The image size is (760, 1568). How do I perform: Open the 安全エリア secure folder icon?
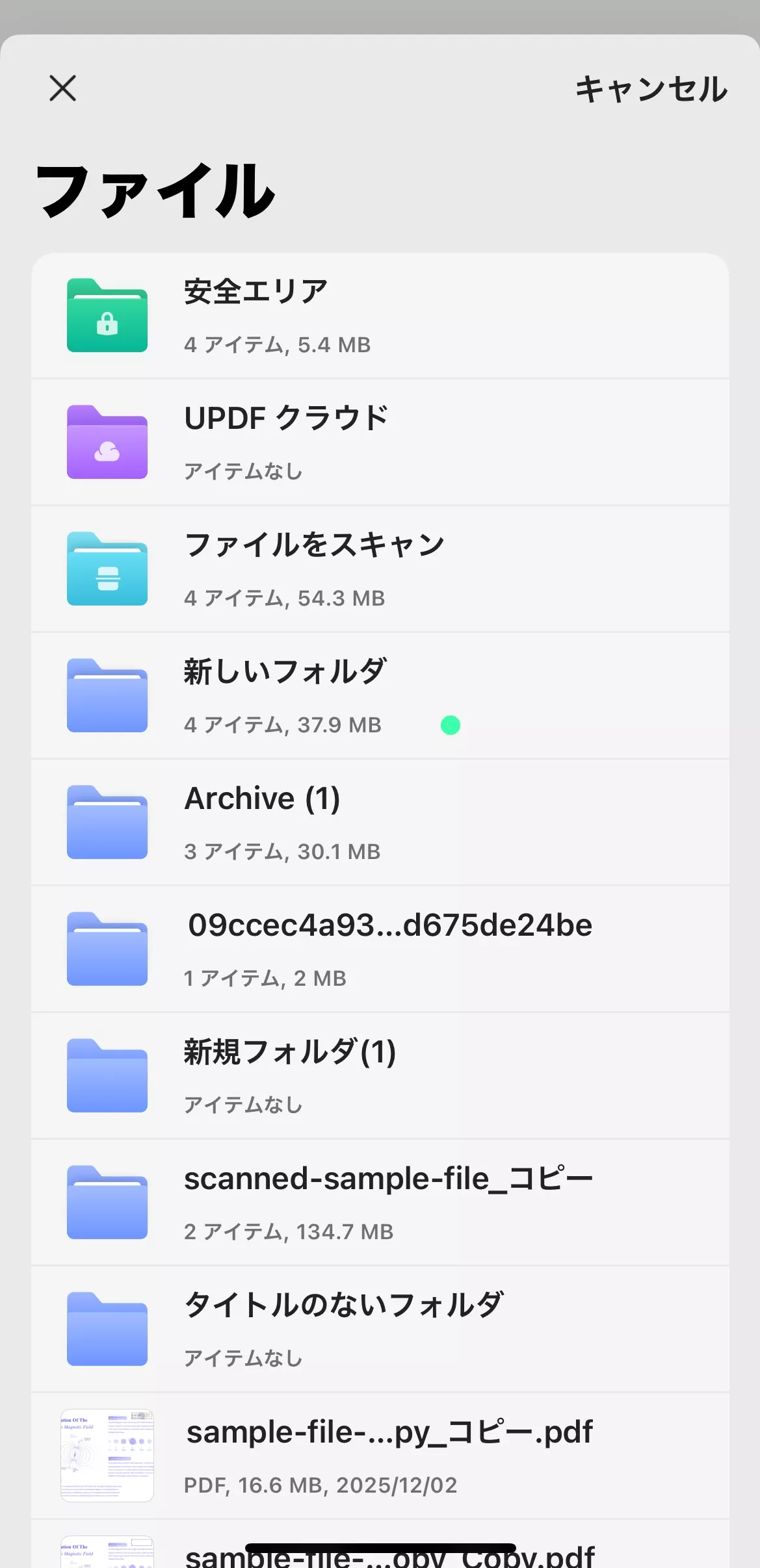point(107,316)
